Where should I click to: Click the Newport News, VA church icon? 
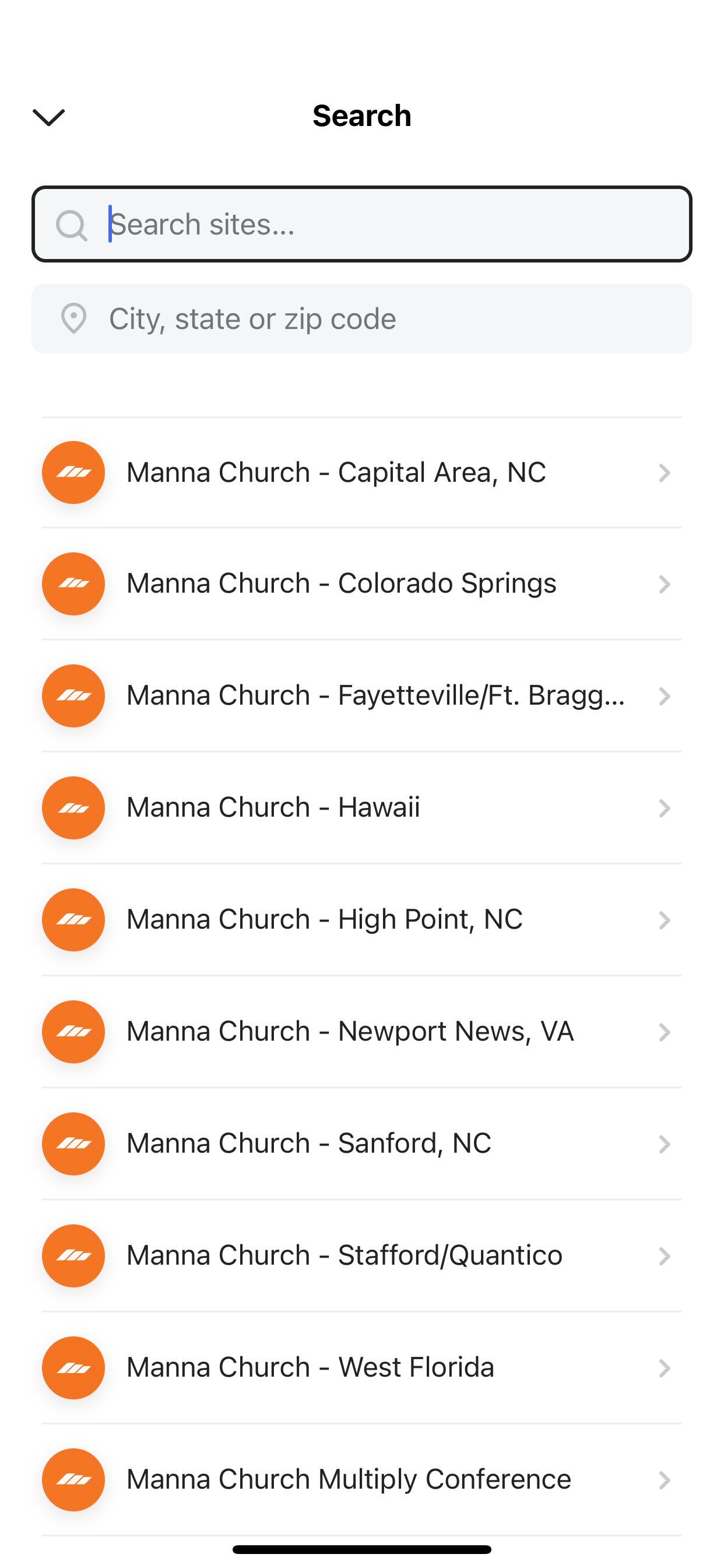tap(73, 1032)
